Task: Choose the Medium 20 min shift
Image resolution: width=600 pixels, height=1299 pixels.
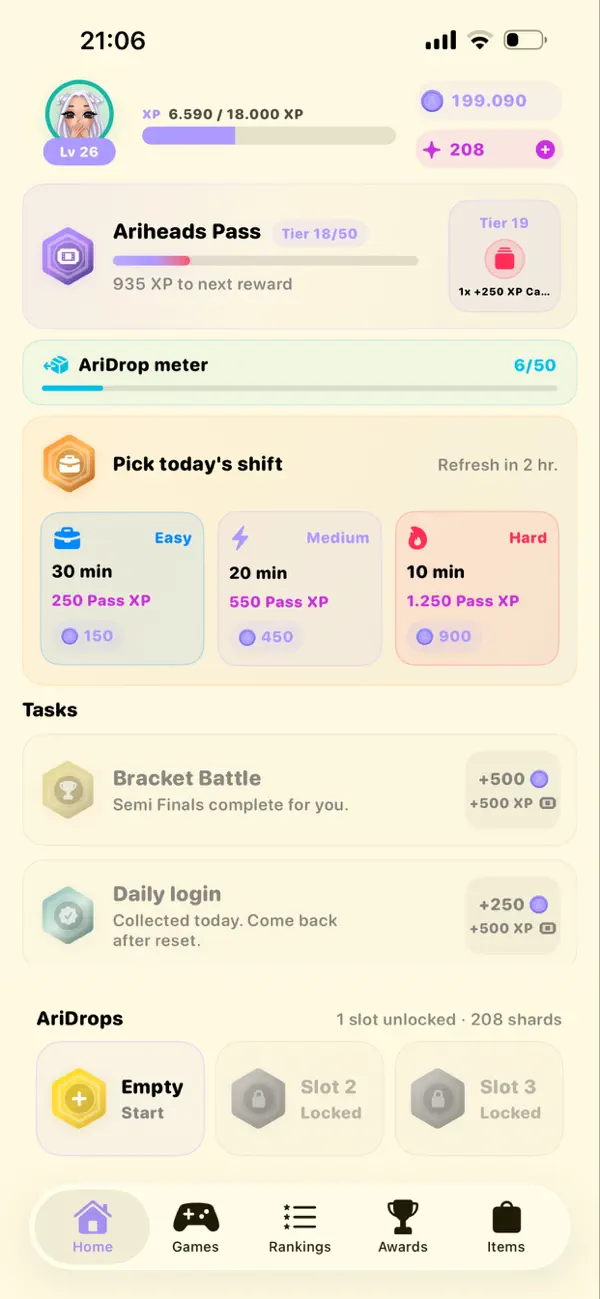Action: (300, 588)
